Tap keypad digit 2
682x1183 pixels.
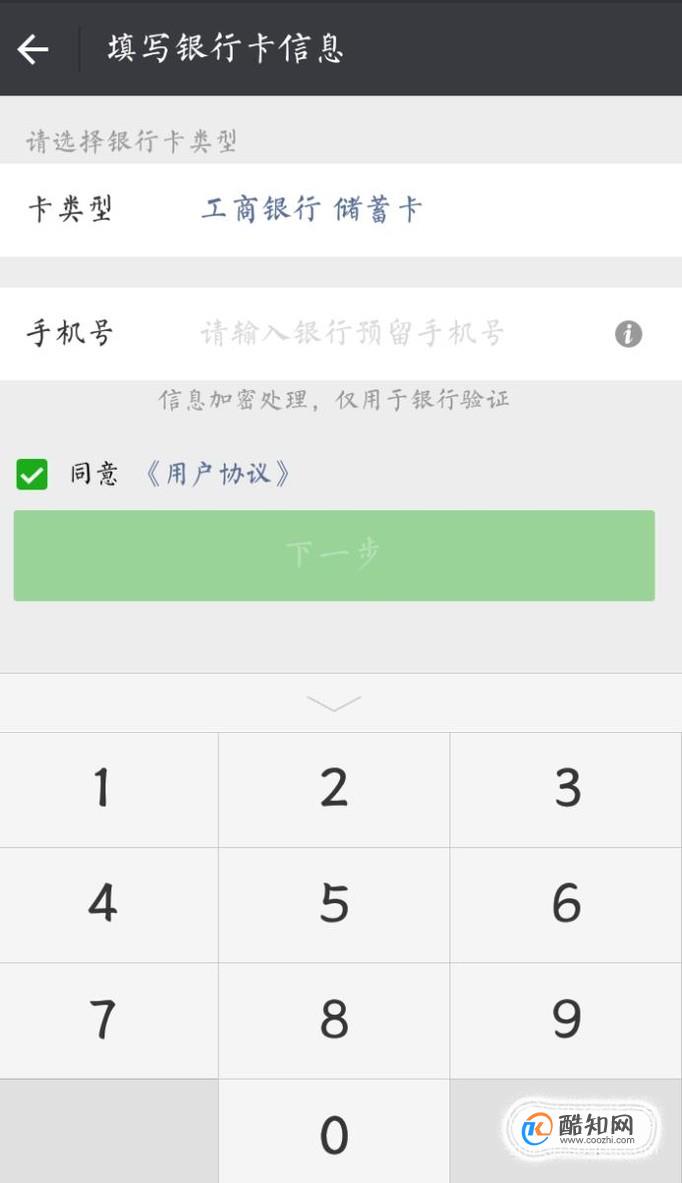(334, 789)
